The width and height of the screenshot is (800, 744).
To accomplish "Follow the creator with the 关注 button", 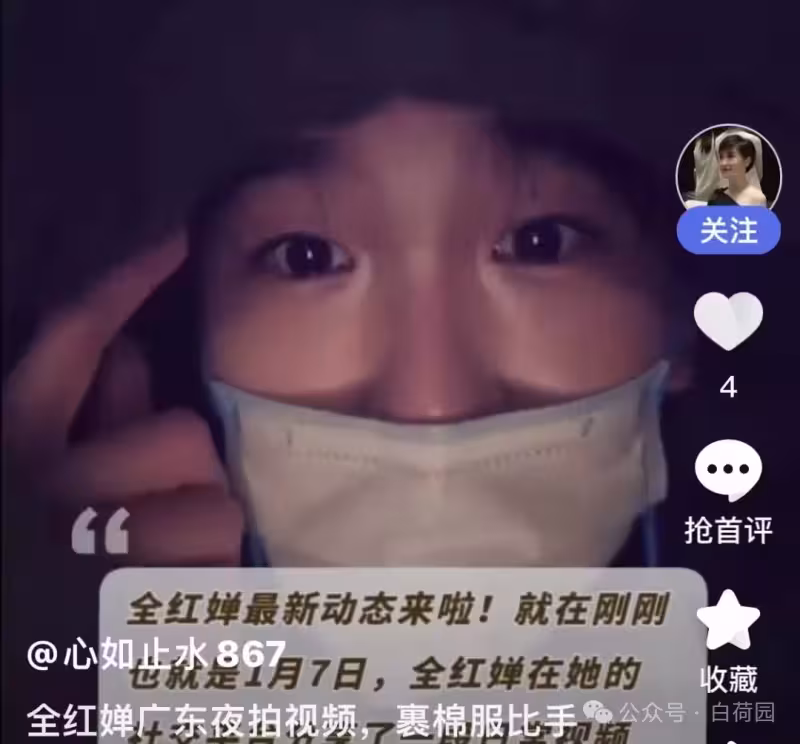I will point(728,231).
